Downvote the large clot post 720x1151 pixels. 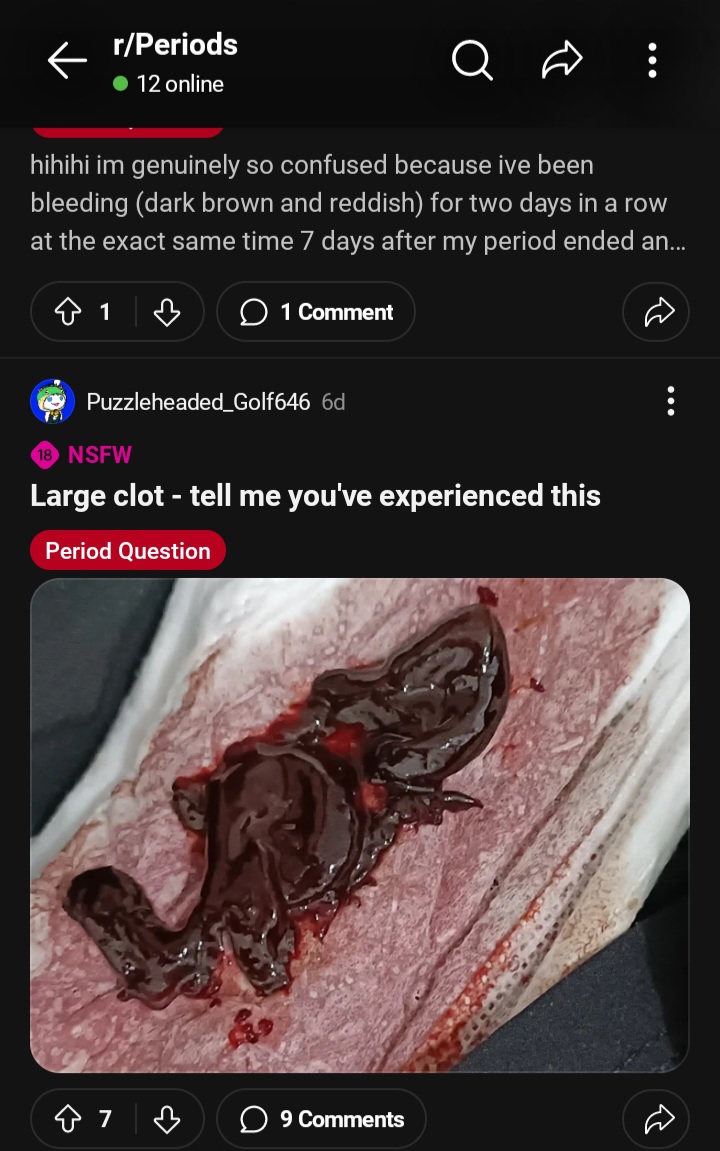click(167, 1118)
